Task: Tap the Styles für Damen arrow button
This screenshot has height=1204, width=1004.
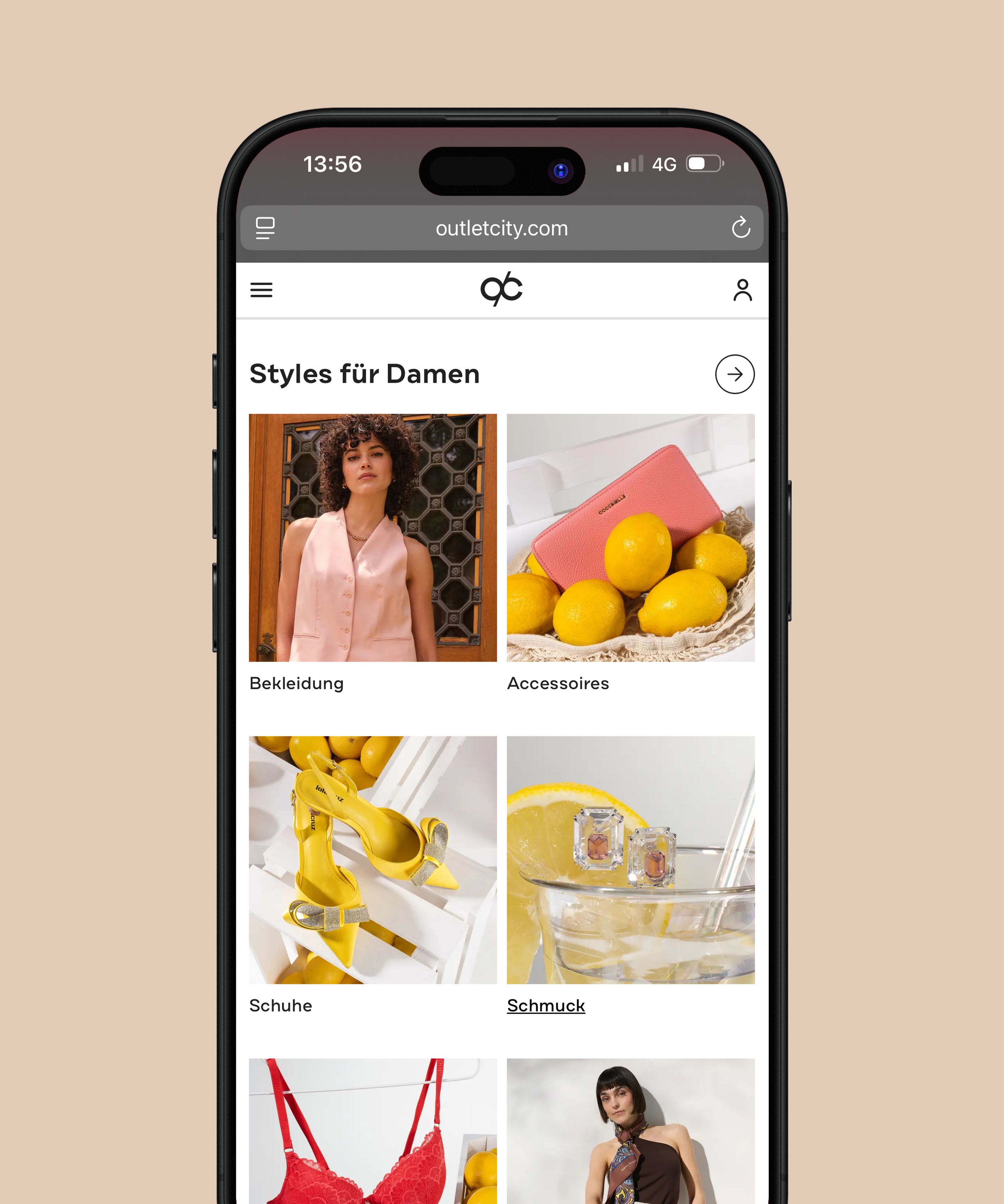Action: 734,374
